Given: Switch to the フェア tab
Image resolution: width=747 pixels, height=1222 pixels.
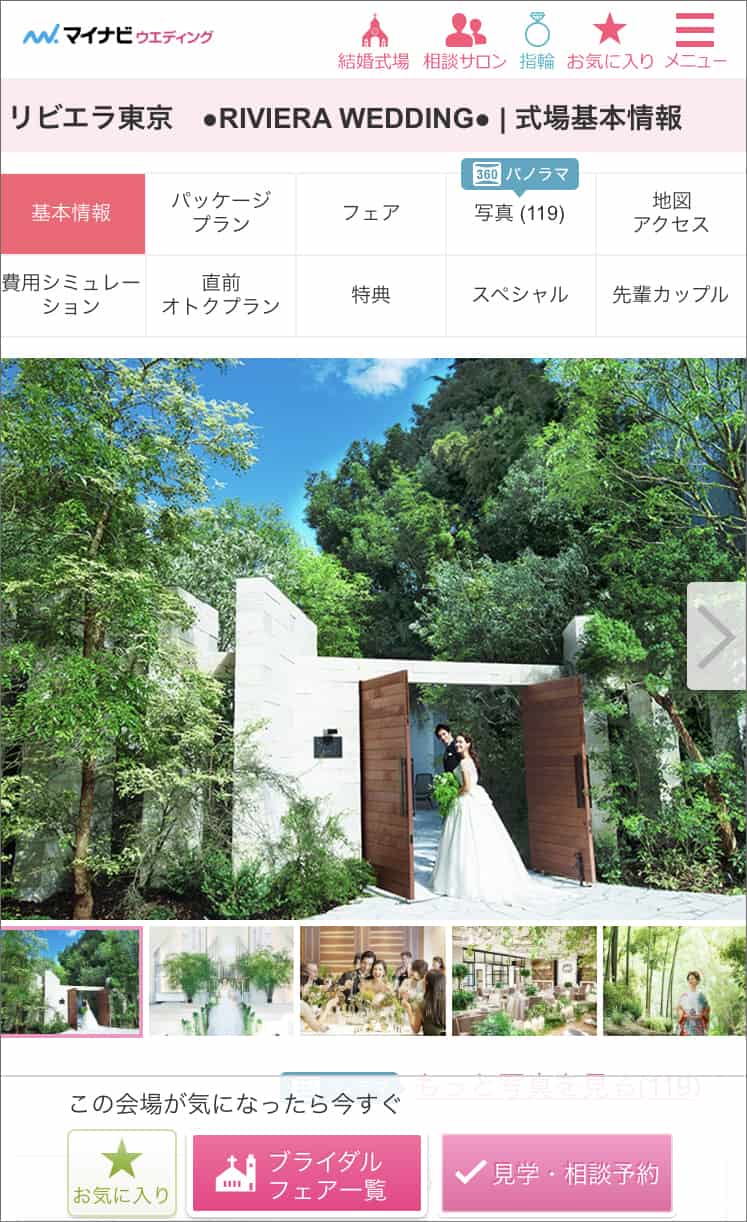Looking at the screenshot, I should coord(371,213).
